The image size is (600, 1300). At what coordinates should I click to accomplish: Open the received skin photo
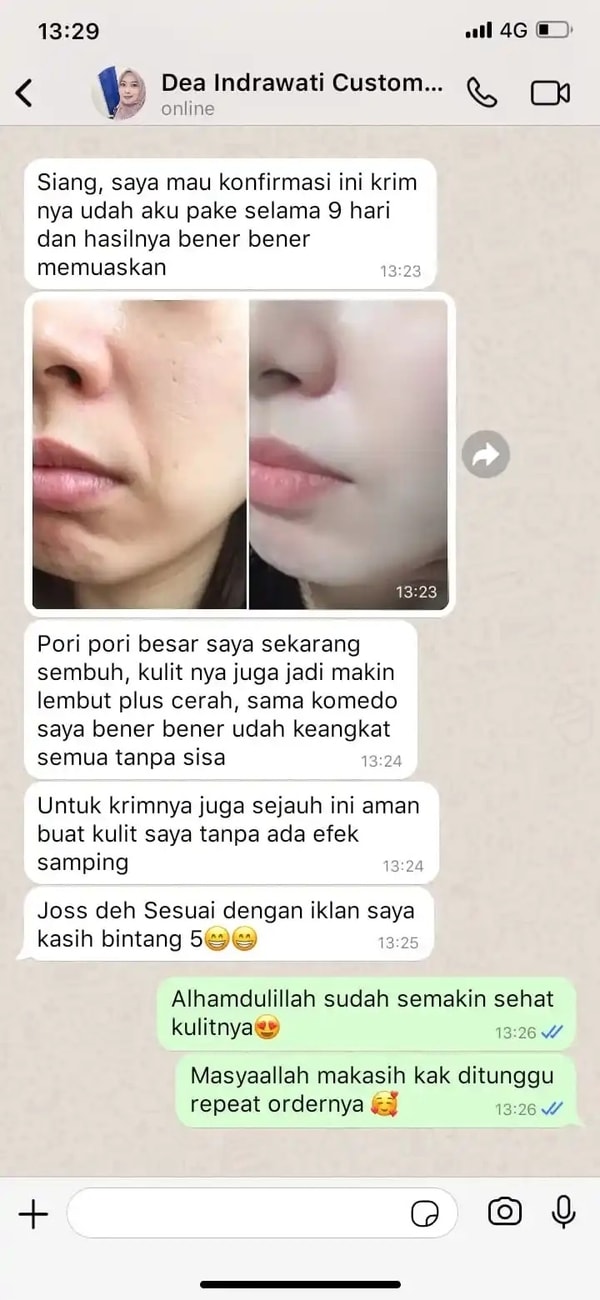pos(240,453)
